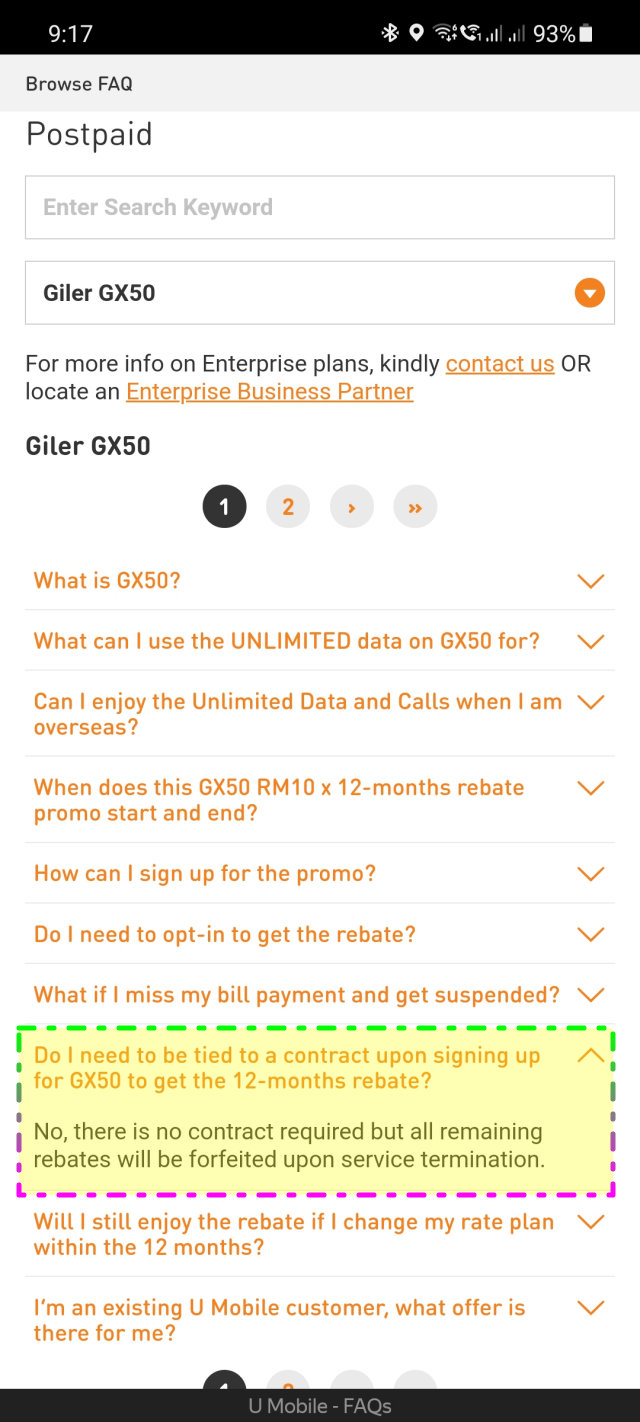Expand the overseas Unlimited Data and Calls question

click(320, 714)
